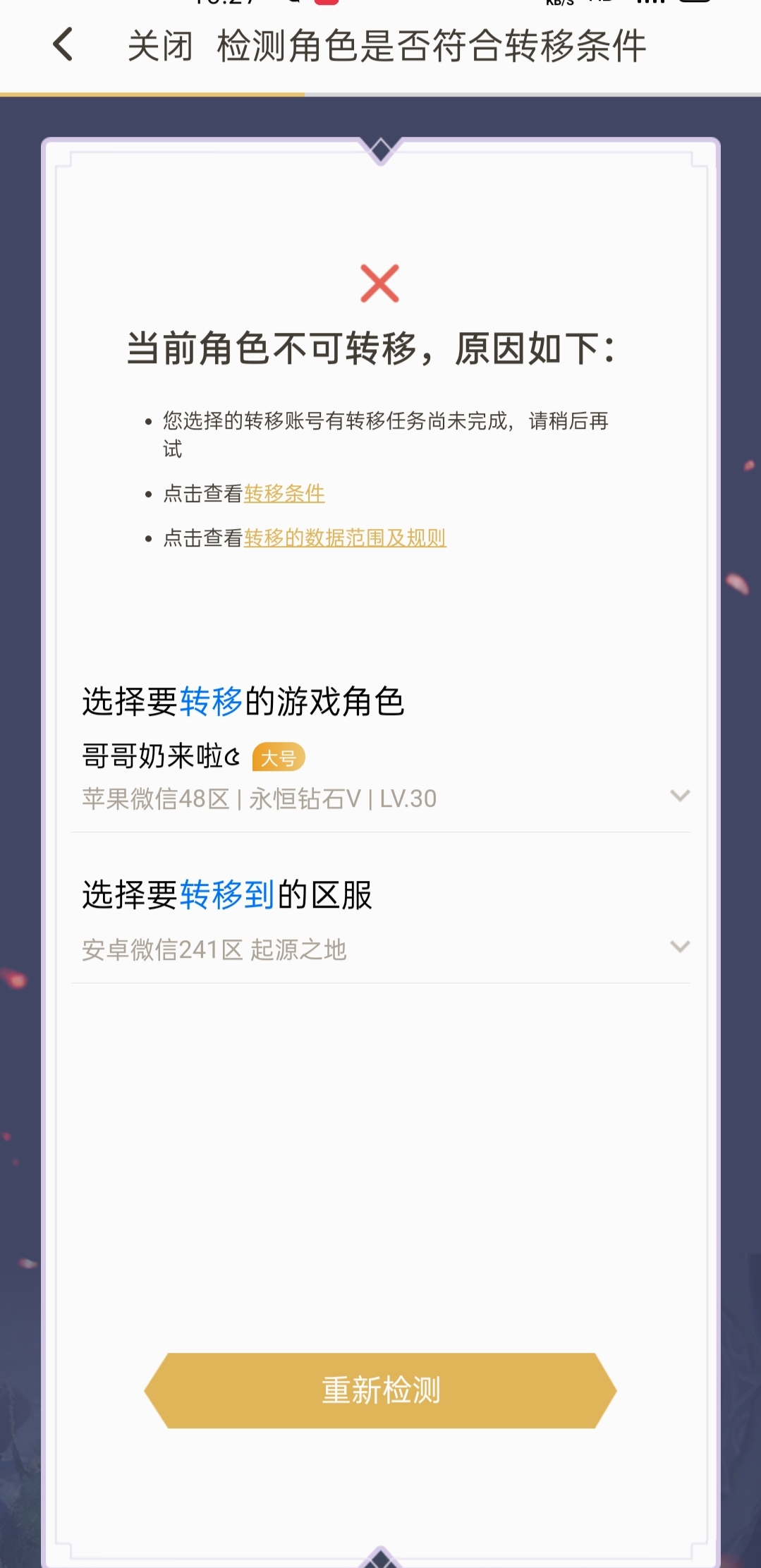View 转移的数据范围及规则 link

(345, 538)
